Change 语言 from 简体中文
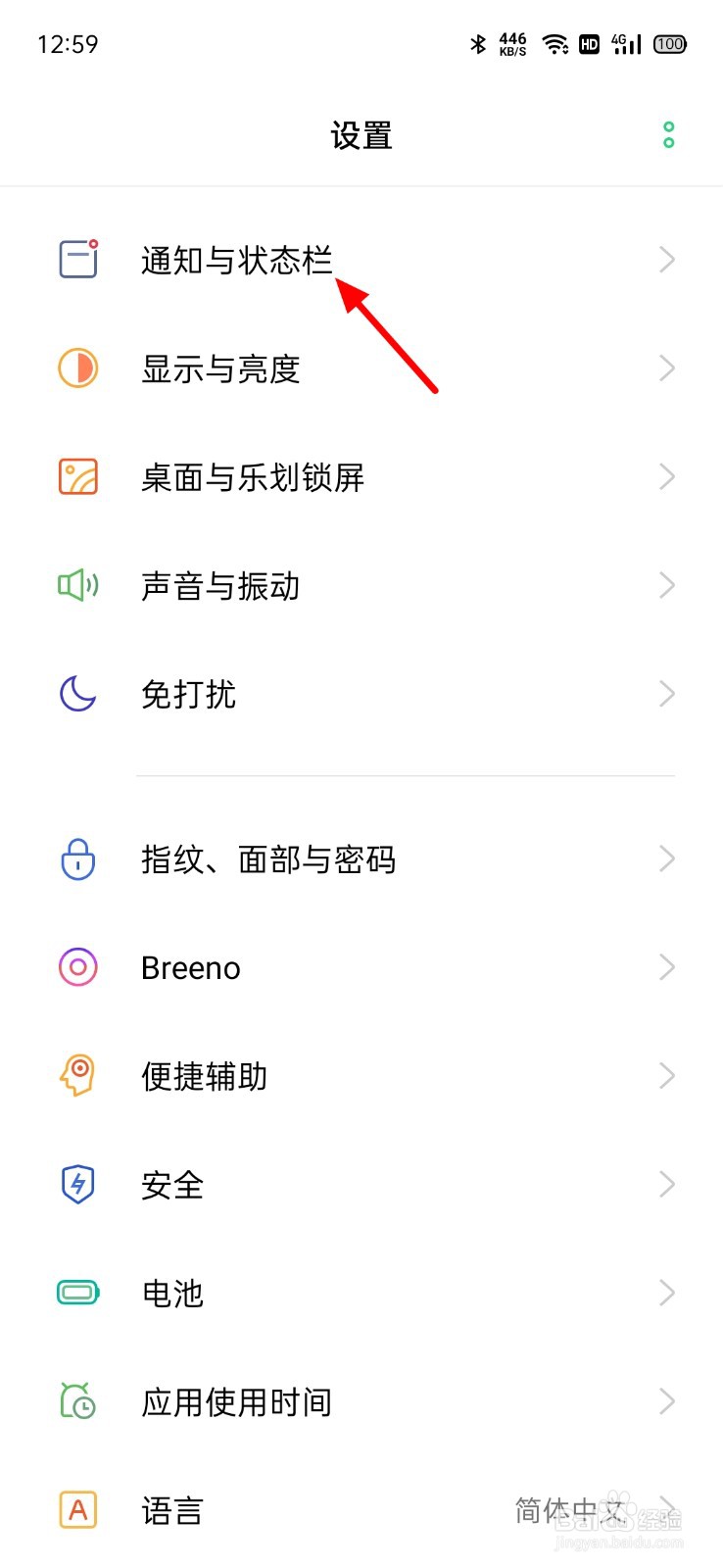The image size is (723, 1568). pyautogui.click(x=361, y=1511)
